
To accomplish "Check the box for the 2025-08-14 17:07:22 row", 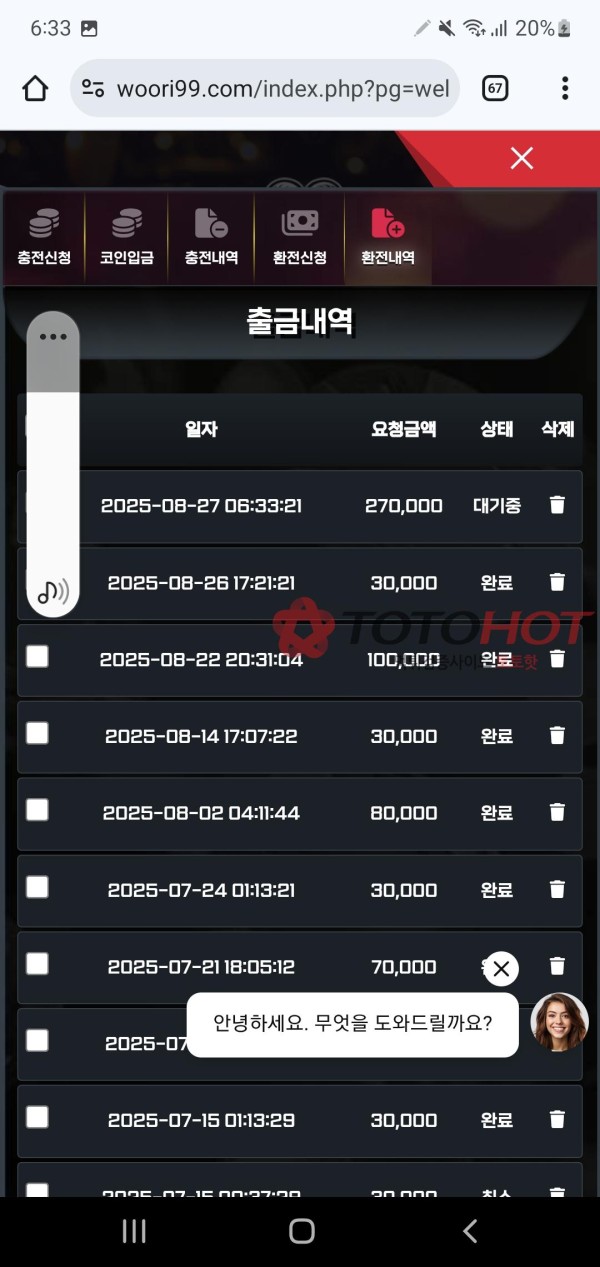I will point(37,733).
